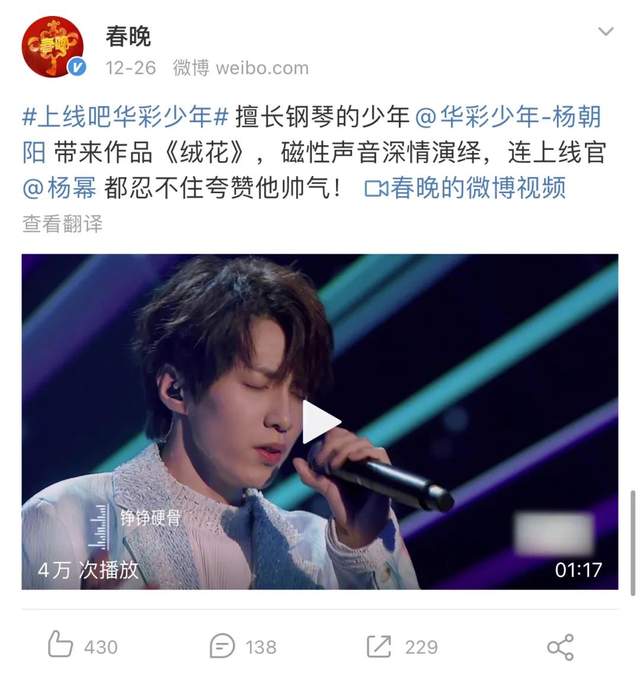640x682 pixels.
Task: Play the video
Action: pos(320,421)
